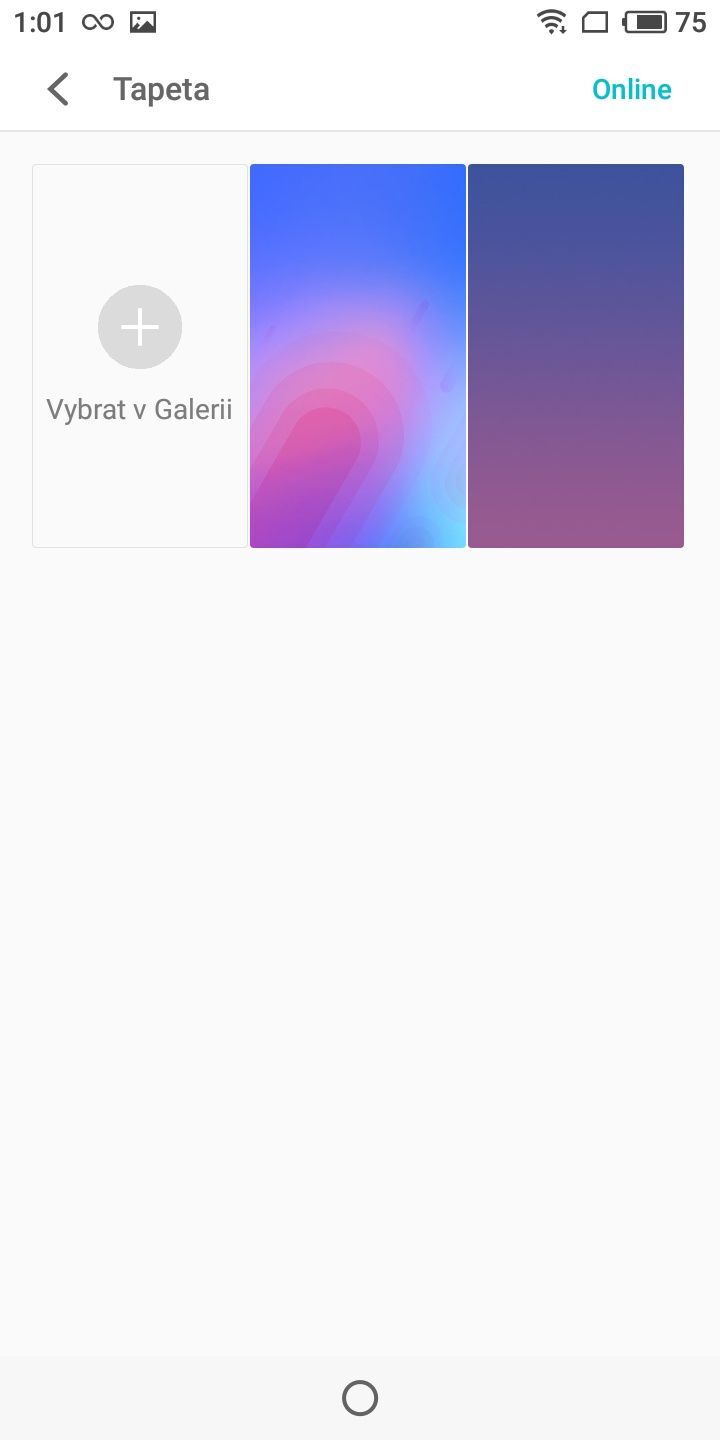Select the Vybrat v Galerii option

139,408
